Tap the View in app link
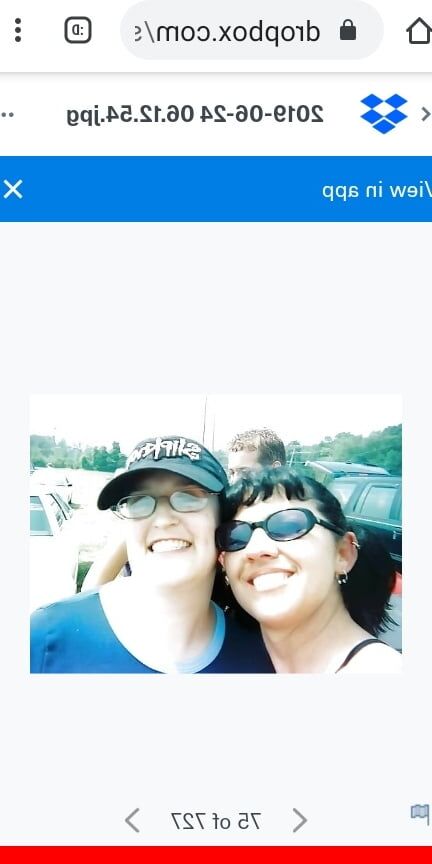This screenshot has width=432, height=864. tap(377, 190)
